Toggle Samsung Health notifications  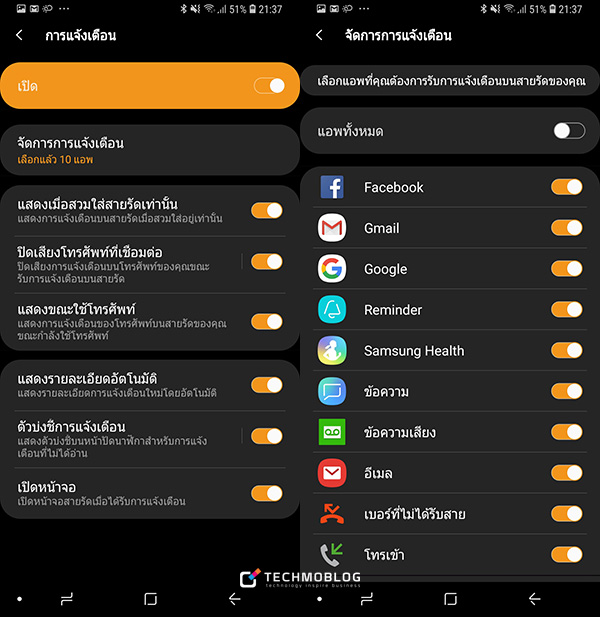pyautogui.click(x=566, y=351)
